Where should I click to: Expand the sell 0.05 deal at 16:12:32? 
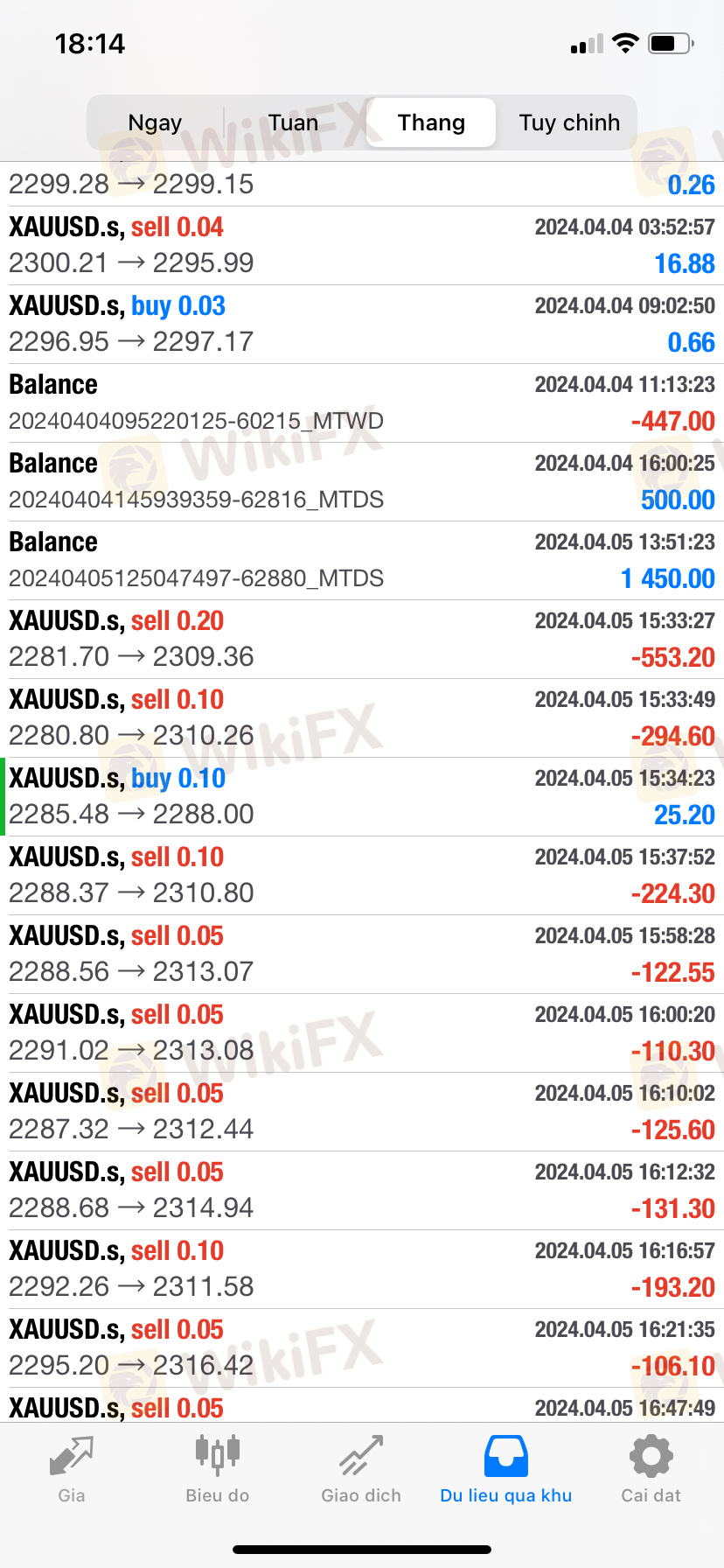pos(362,1191)
